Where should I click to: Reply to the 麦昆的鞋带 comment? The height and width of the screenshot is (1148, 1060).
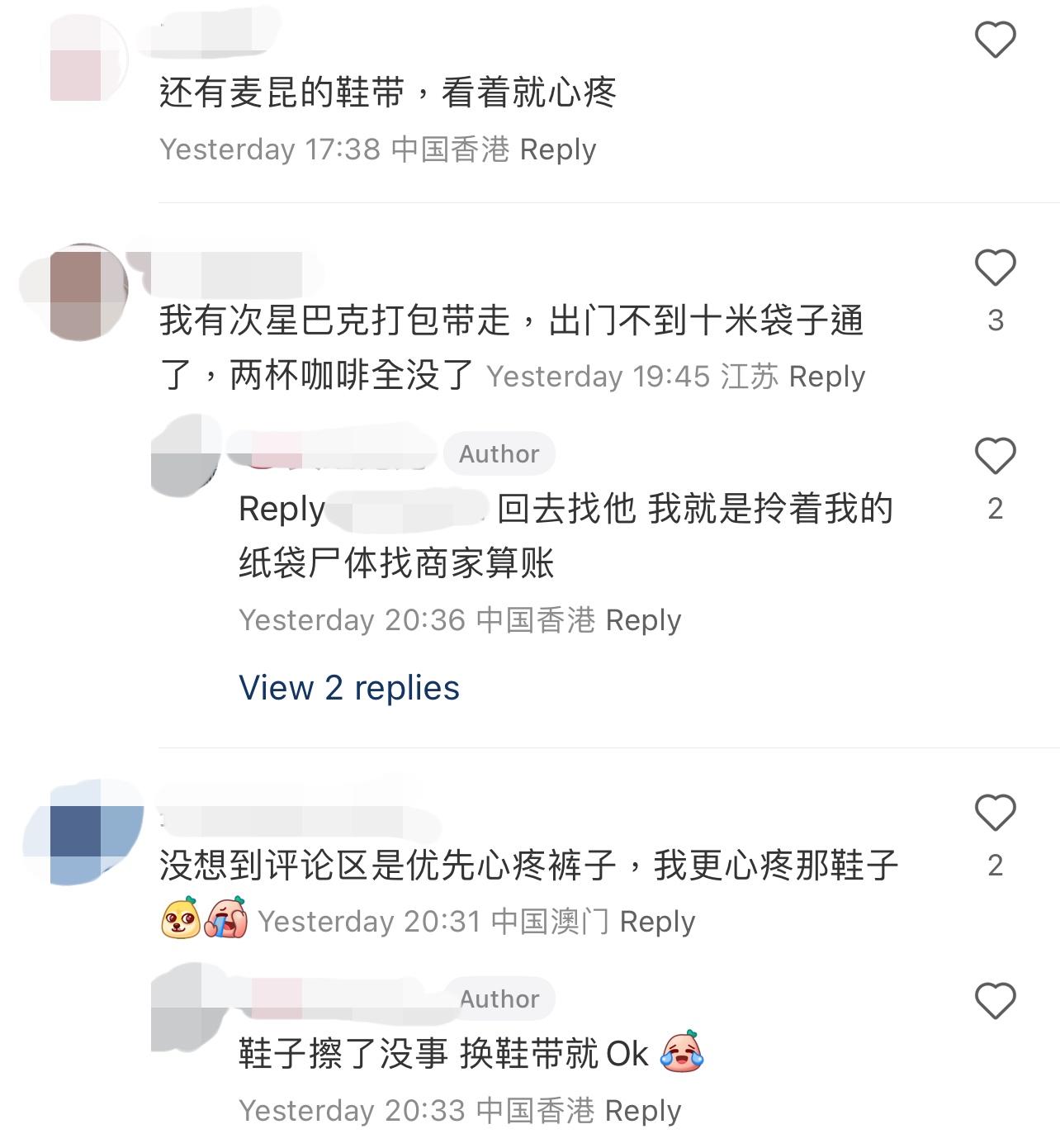click(x=557, y=149)
